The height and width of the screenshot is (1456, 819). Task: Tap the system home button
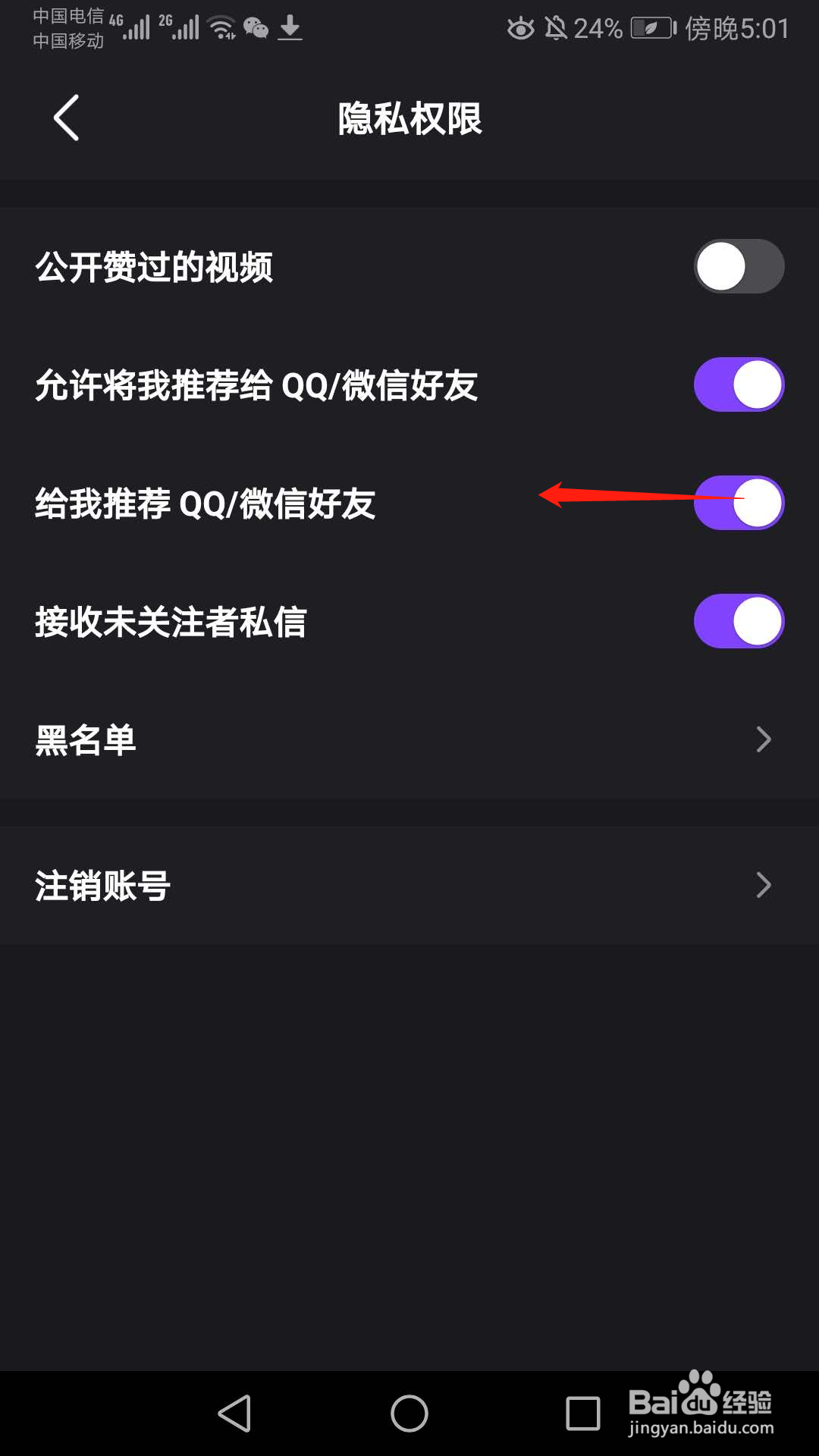409,1414
